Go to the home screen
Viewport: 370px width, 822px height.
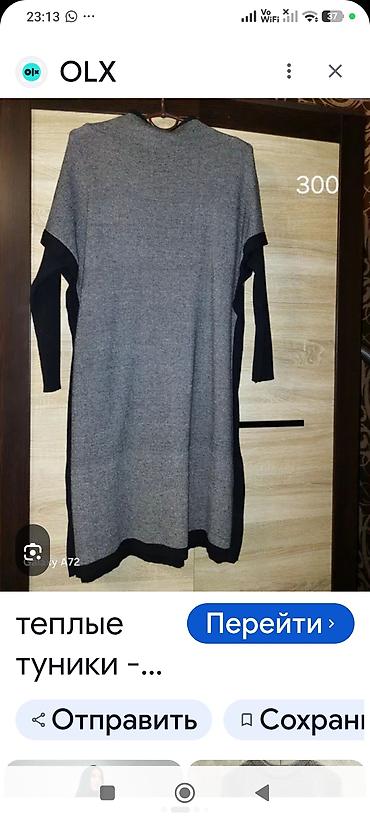click(x=184, y=793)
